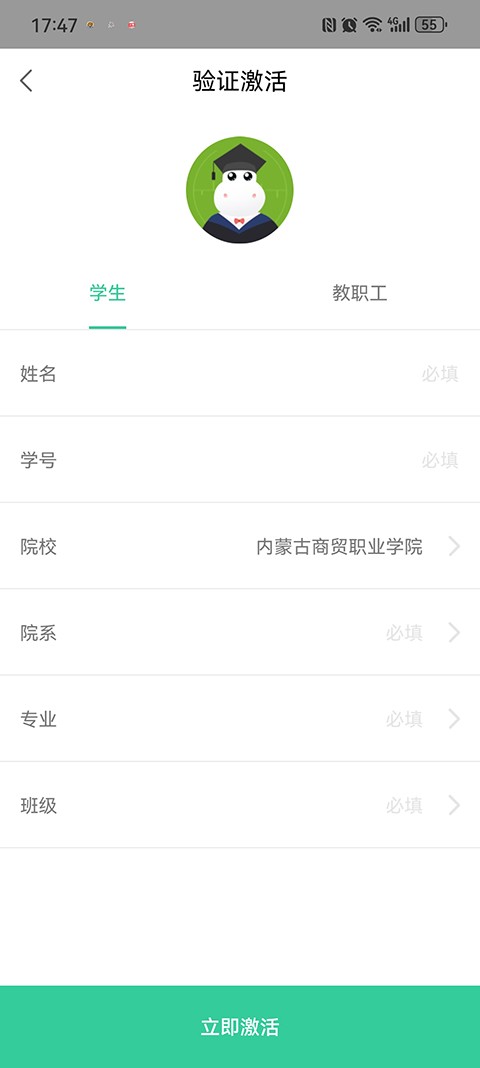The width and height of the screenshot is (480, 1068).
Task: Switch to the 教职工 tab
Action: coord(359,294)
